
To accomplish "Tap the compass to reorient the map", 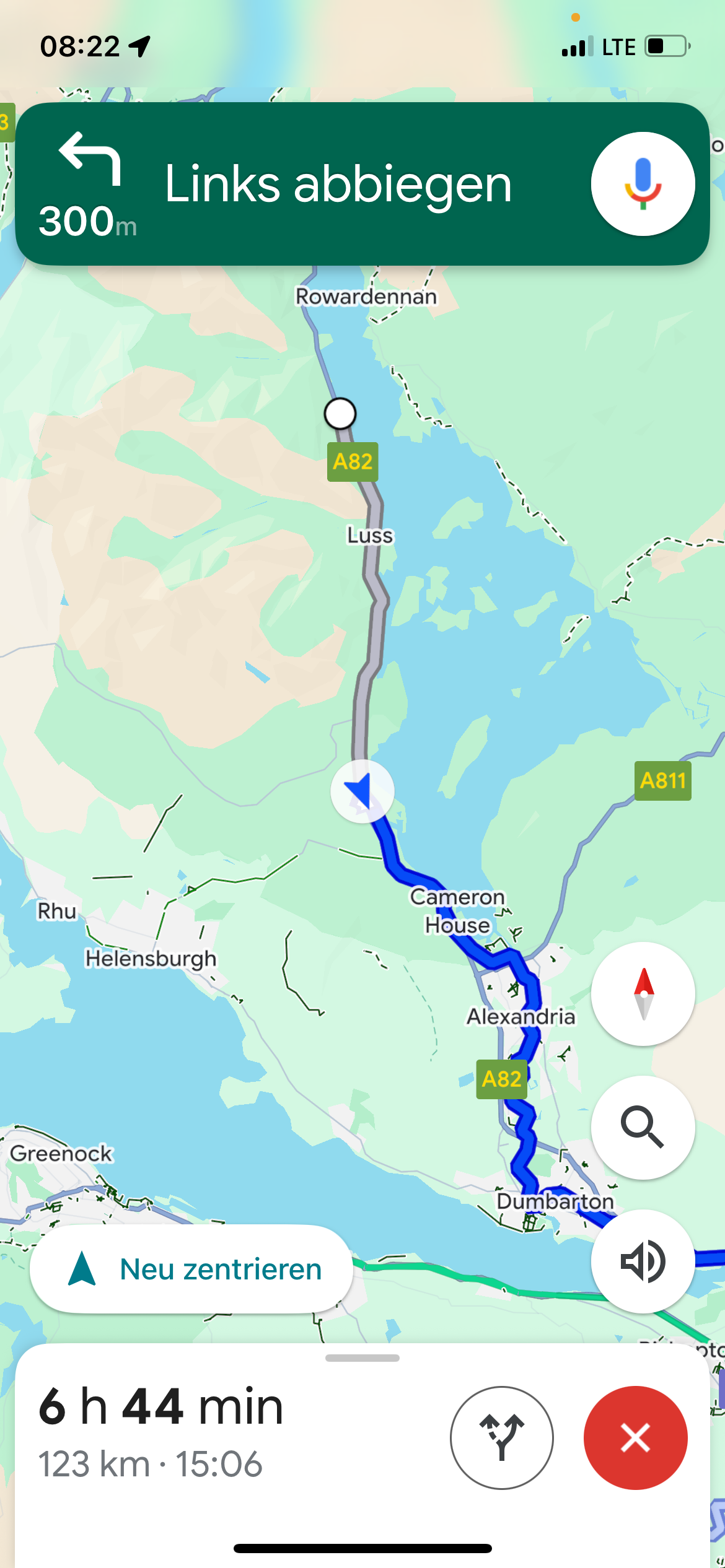I will coord(643,994).
